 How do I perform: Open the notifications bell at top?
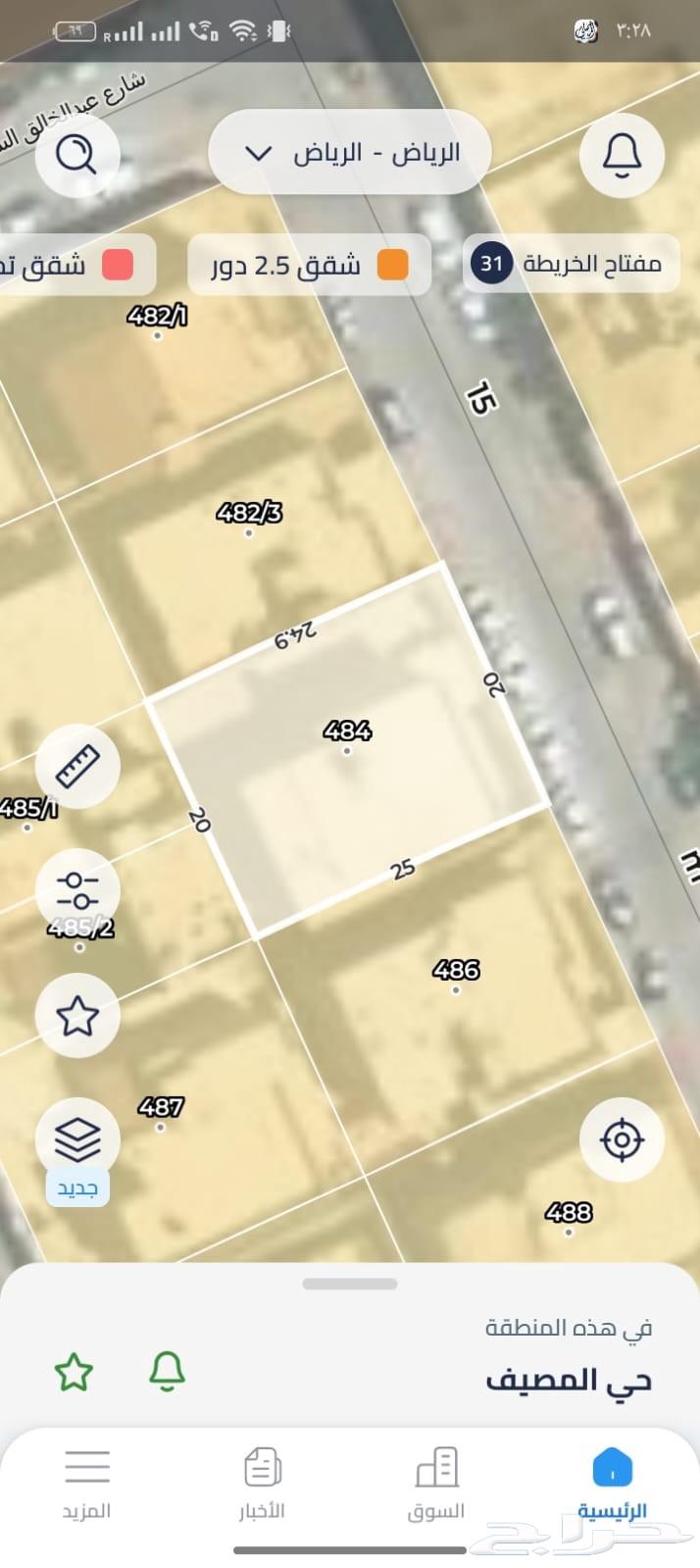622,154
